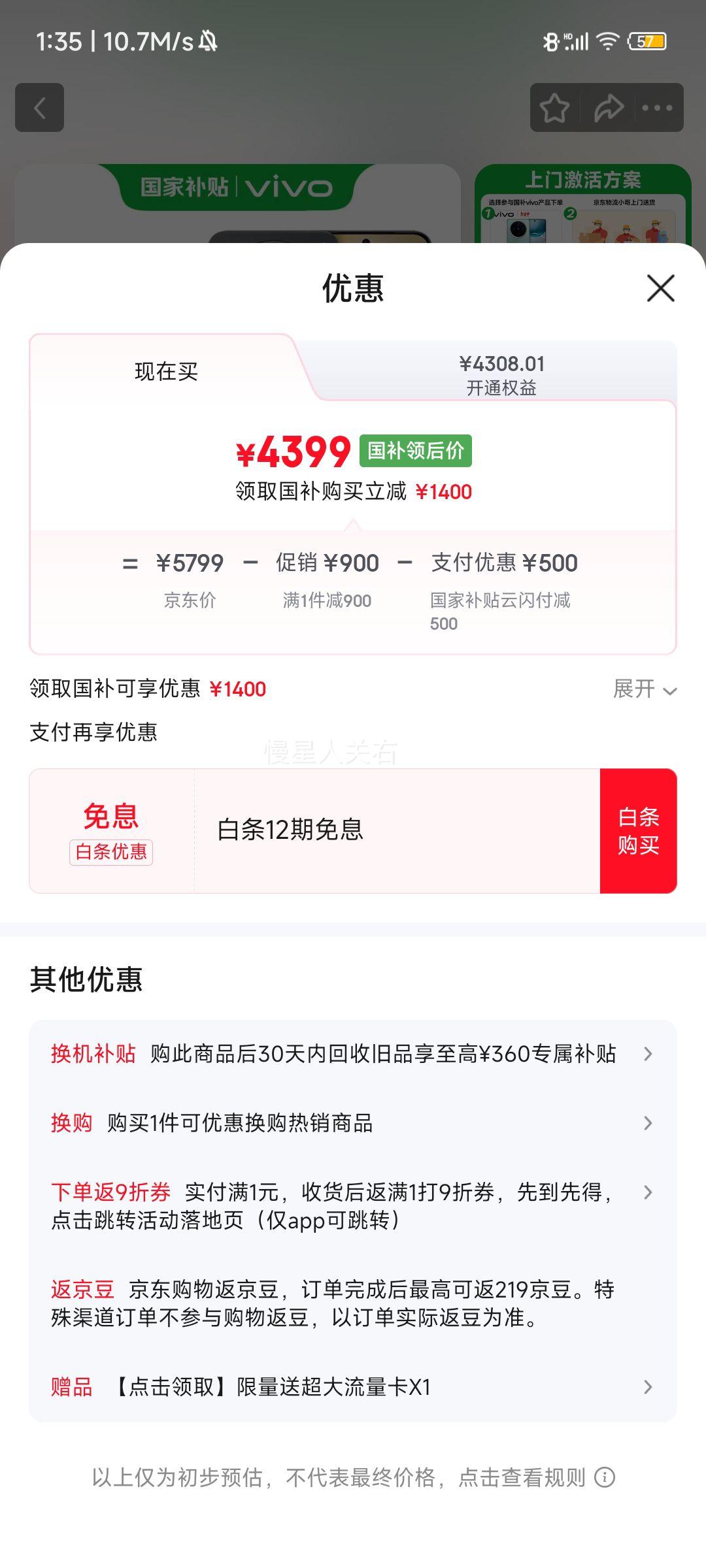Tap the 白条购买 purchase button
This screenshot has height=1568, width=706.
coord(639,828)
